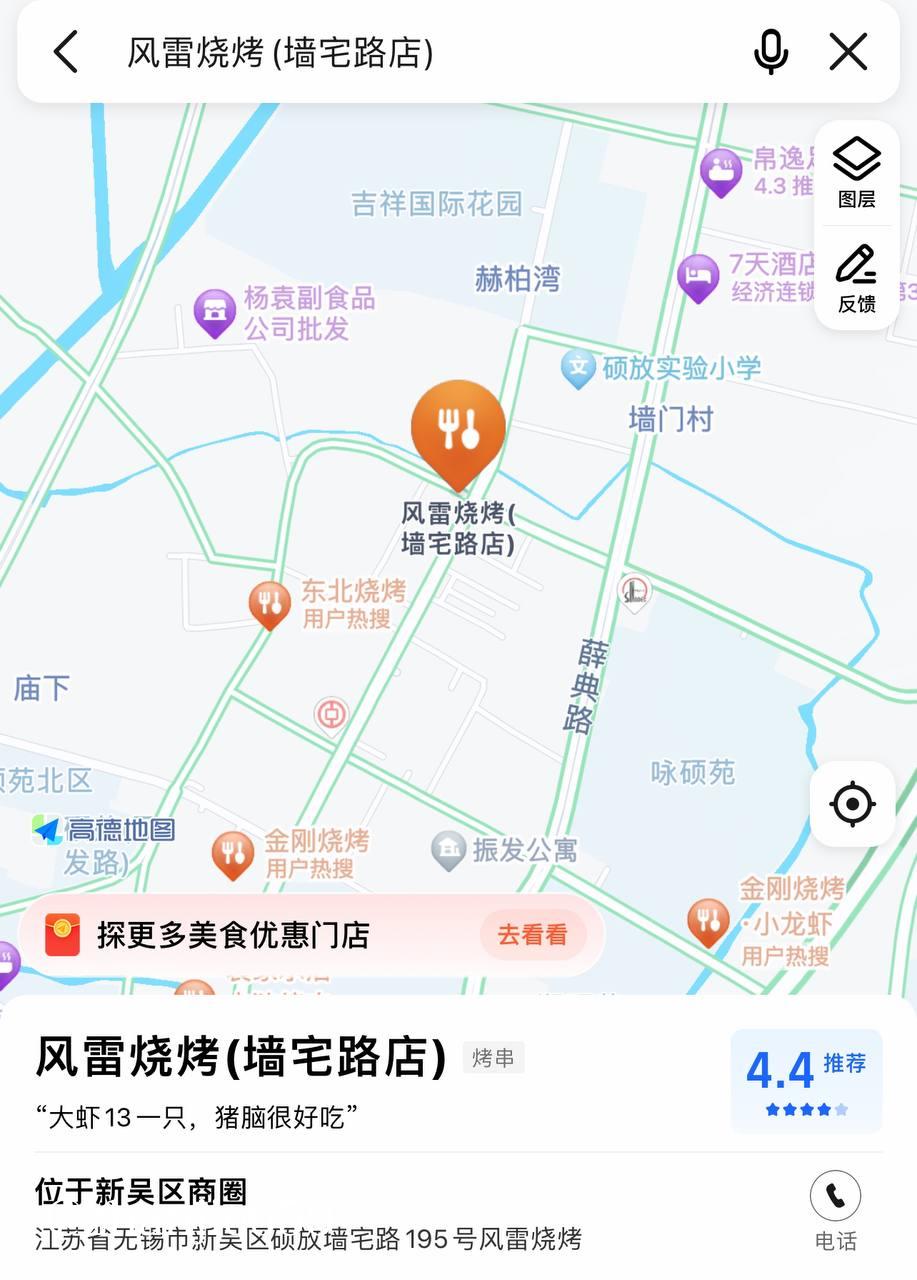
Task: Open the 杨袁副食品公司批发 marker
Action: coord(214,312)
